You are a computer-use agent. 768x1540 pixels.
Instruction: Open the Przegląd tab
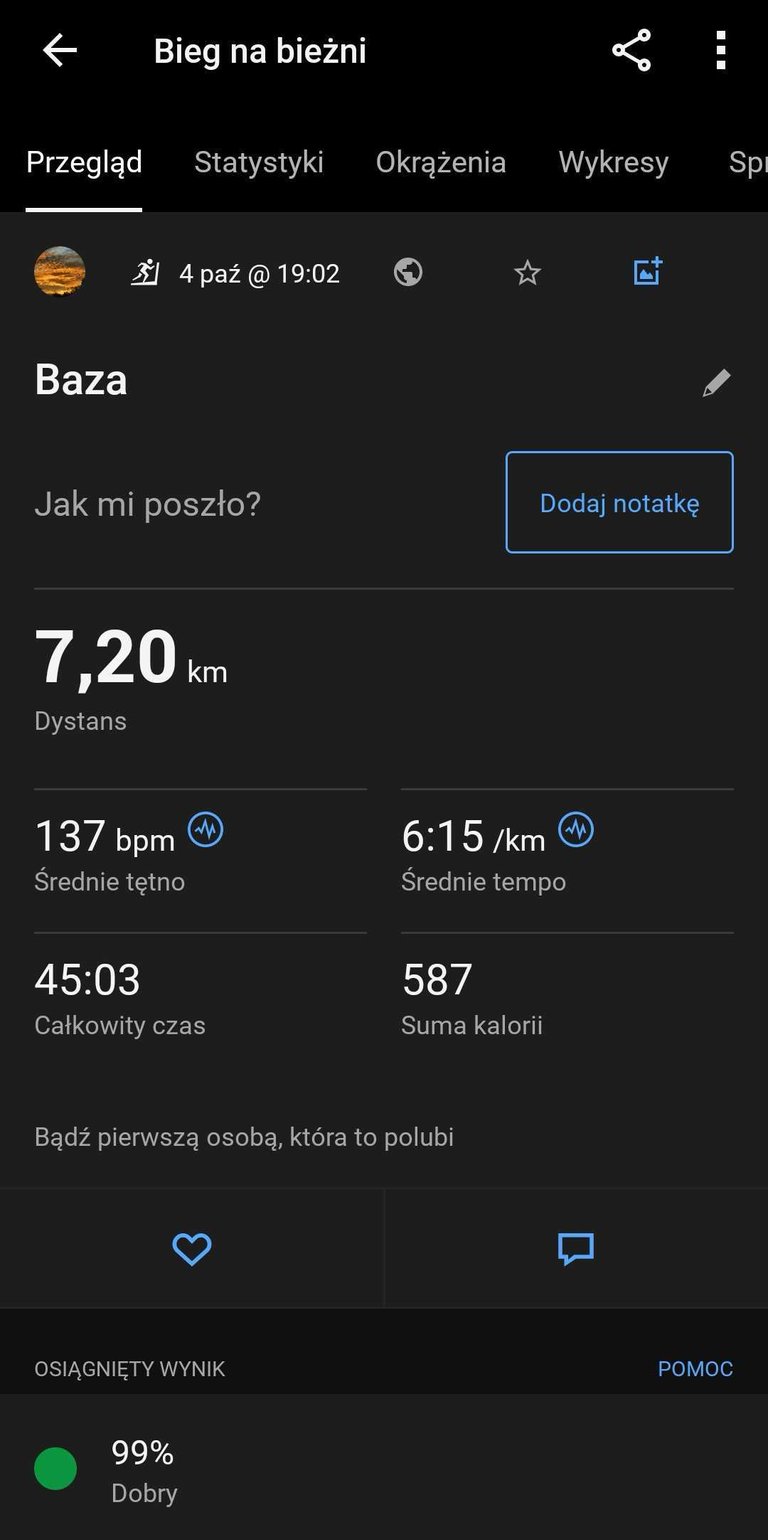[x=84, y=162]
